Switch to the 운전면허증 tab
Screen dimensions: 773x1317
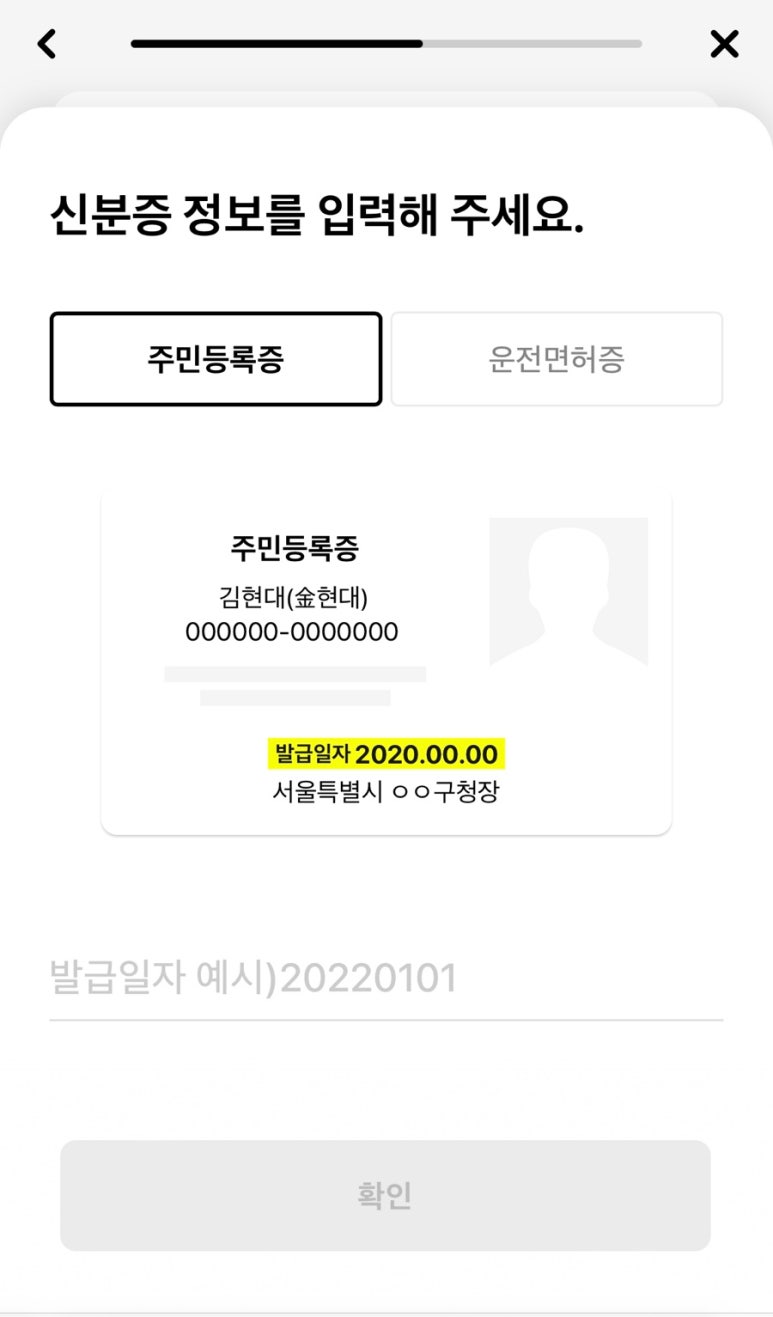coord(557,359)
